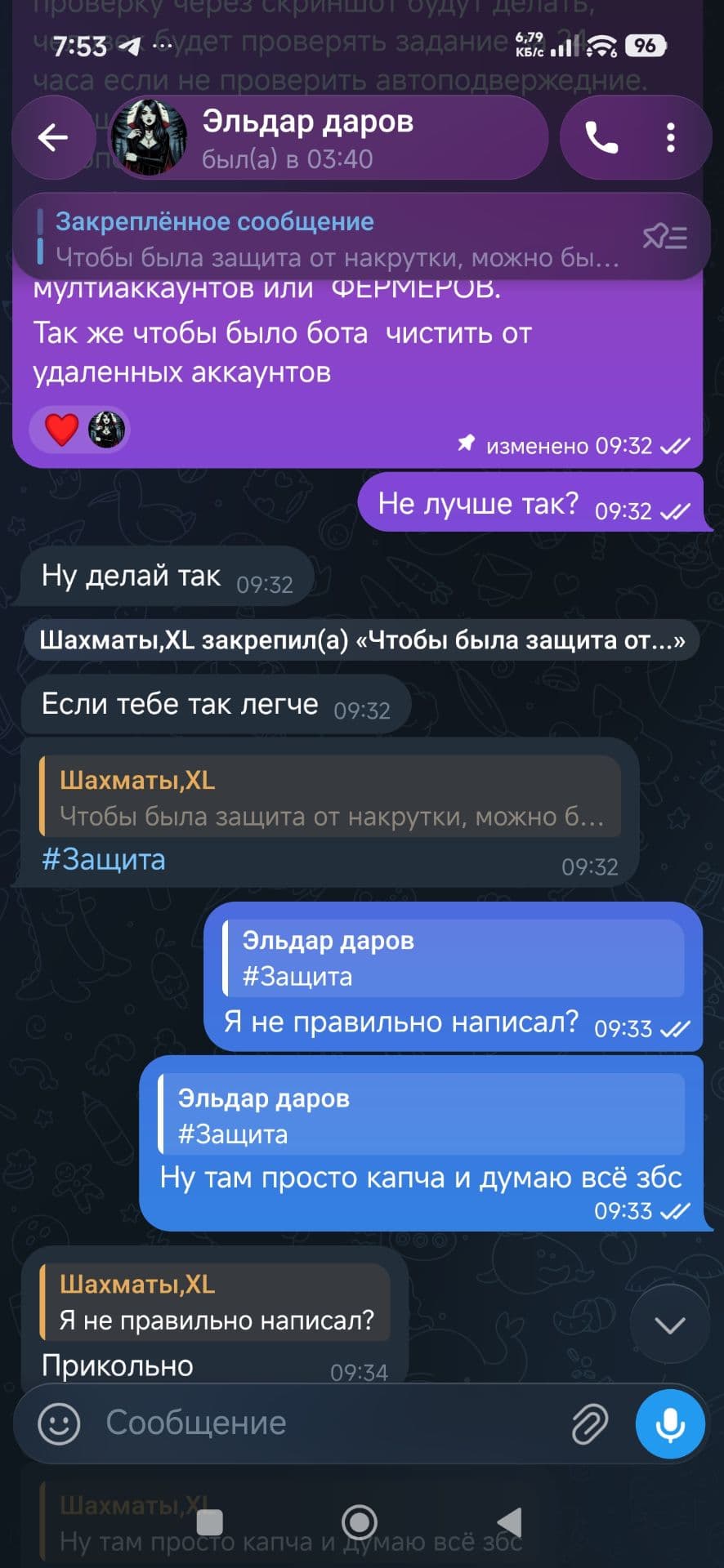
Task: Show the pinned messages list icon
Action: (x=665, y=238)
